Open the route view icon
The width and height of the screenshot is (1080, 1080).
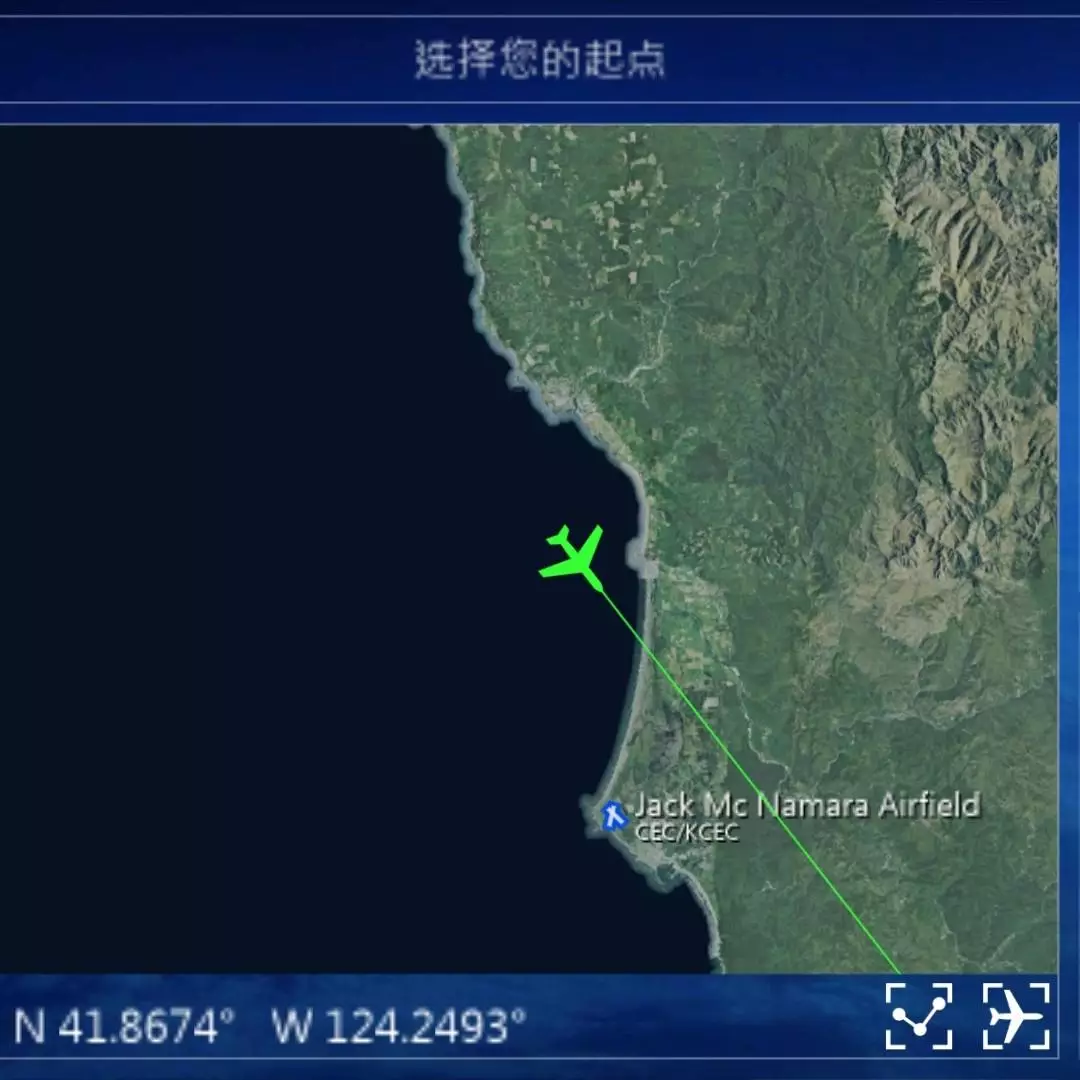(919, 1015)
